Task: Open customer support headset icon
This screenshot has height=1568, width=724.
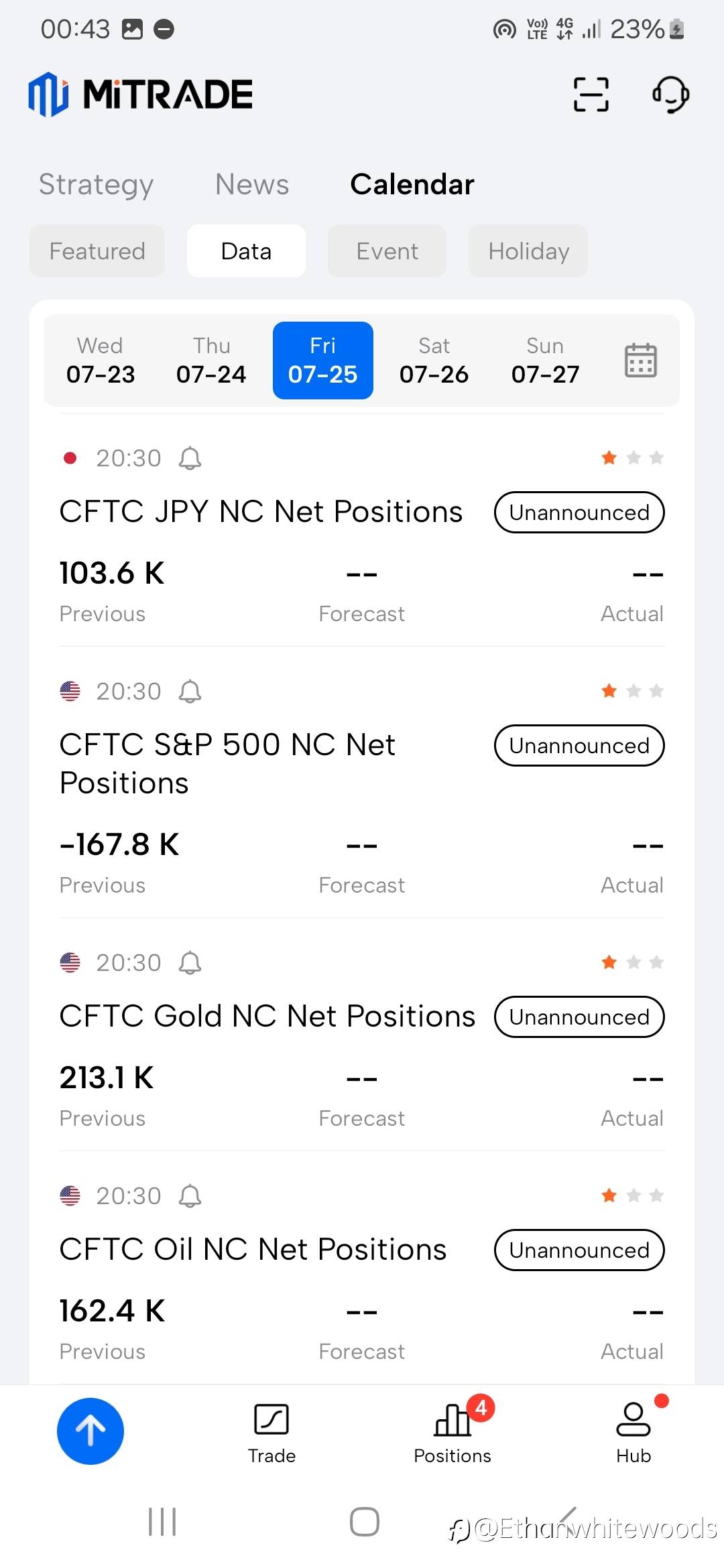Action: click(671, 94)
